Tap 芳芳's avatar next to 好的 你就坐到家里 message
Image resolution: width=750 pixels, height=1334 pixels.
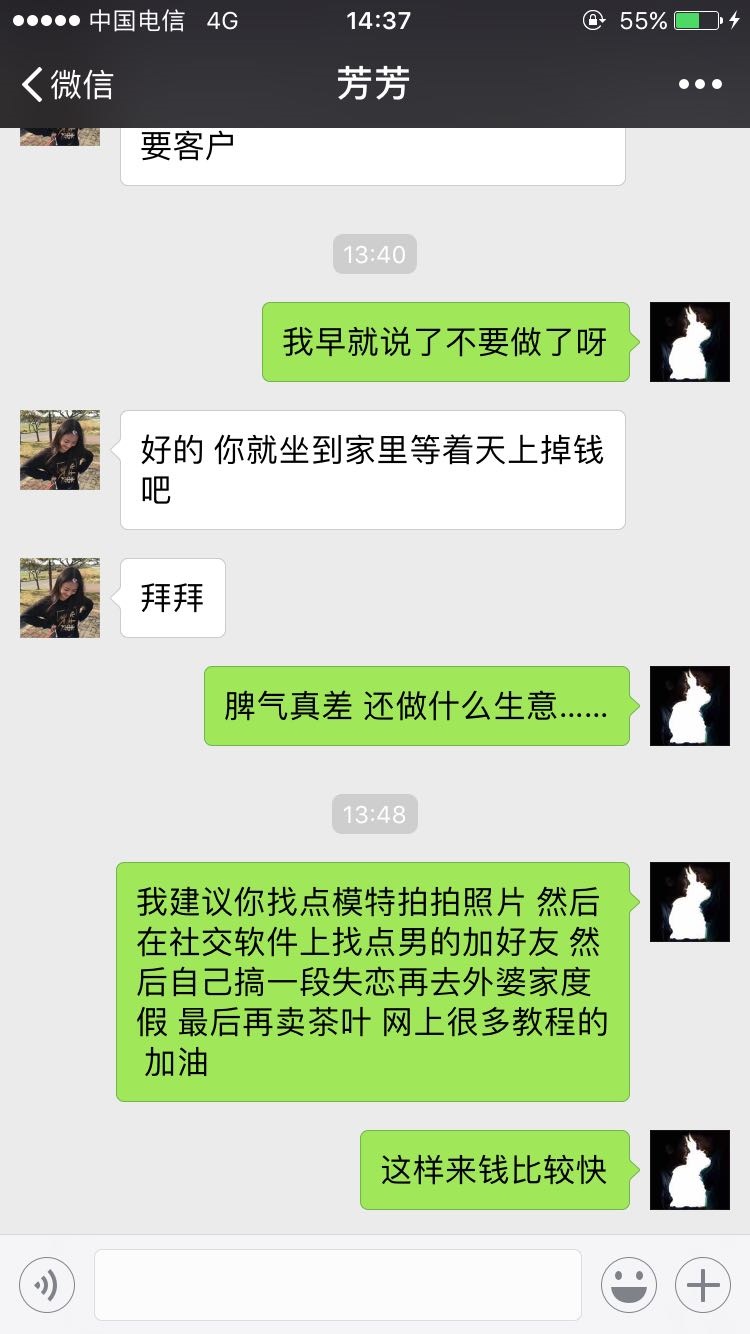[60, 450]
